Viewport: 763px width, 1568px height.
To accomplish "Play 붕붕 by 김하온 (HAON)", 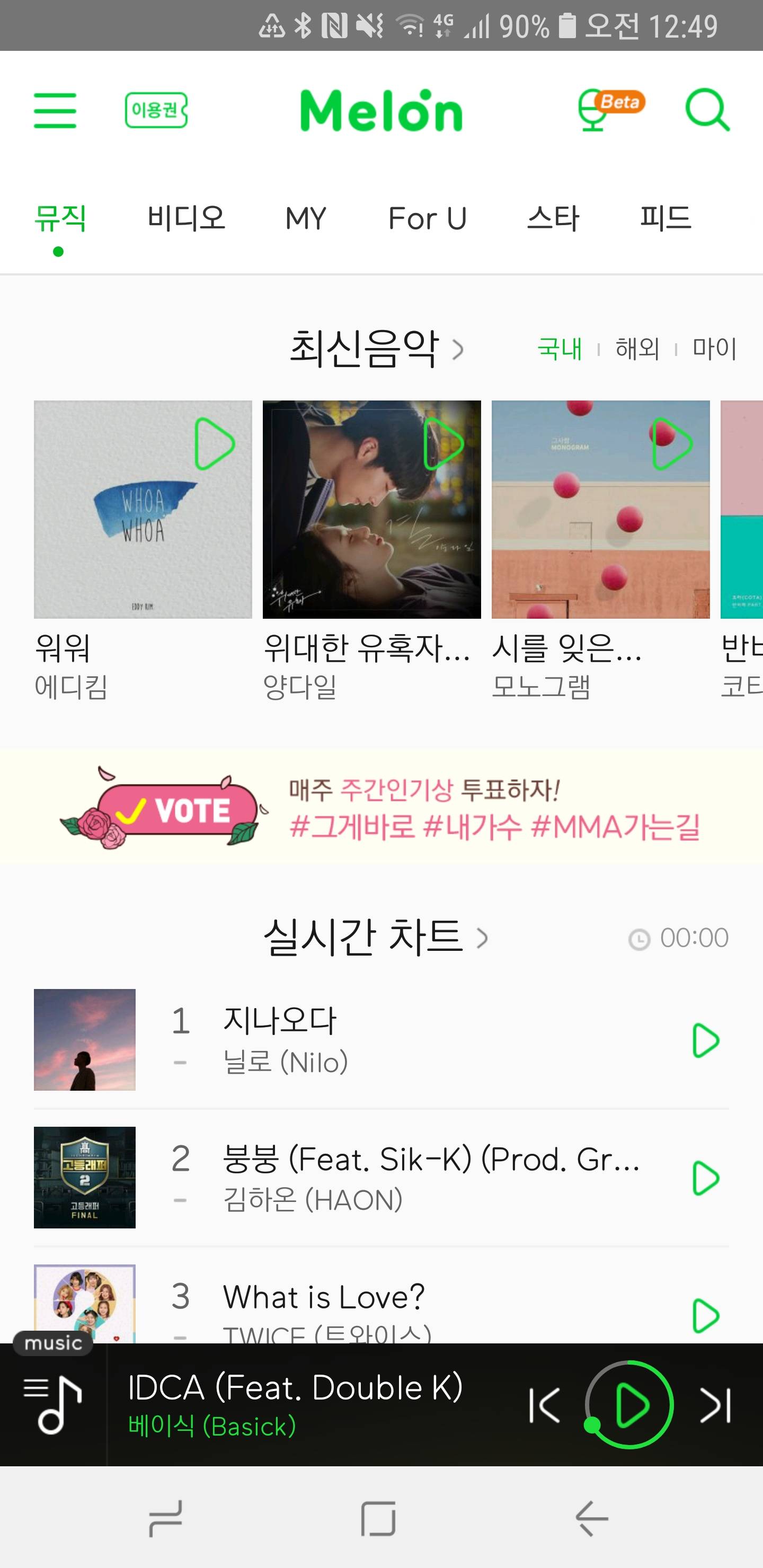I will coord(706,1178).
